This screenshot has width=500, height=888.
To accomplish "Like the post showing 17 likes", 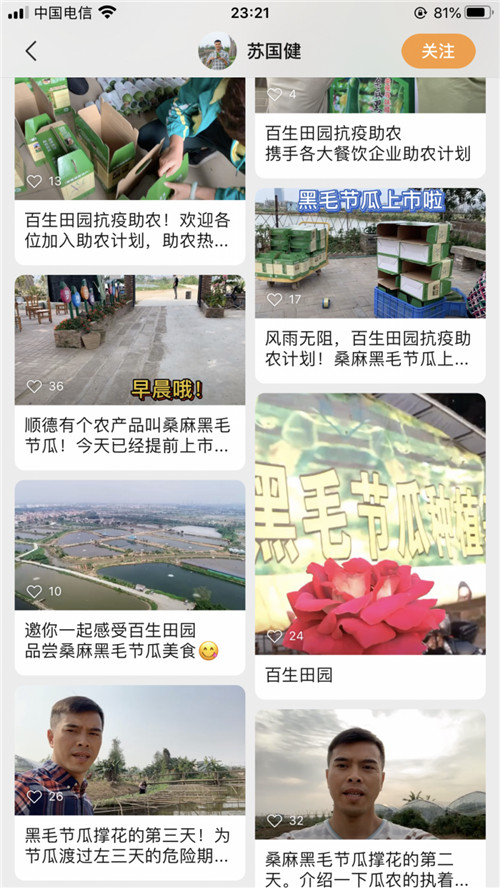I will (275, 299).
